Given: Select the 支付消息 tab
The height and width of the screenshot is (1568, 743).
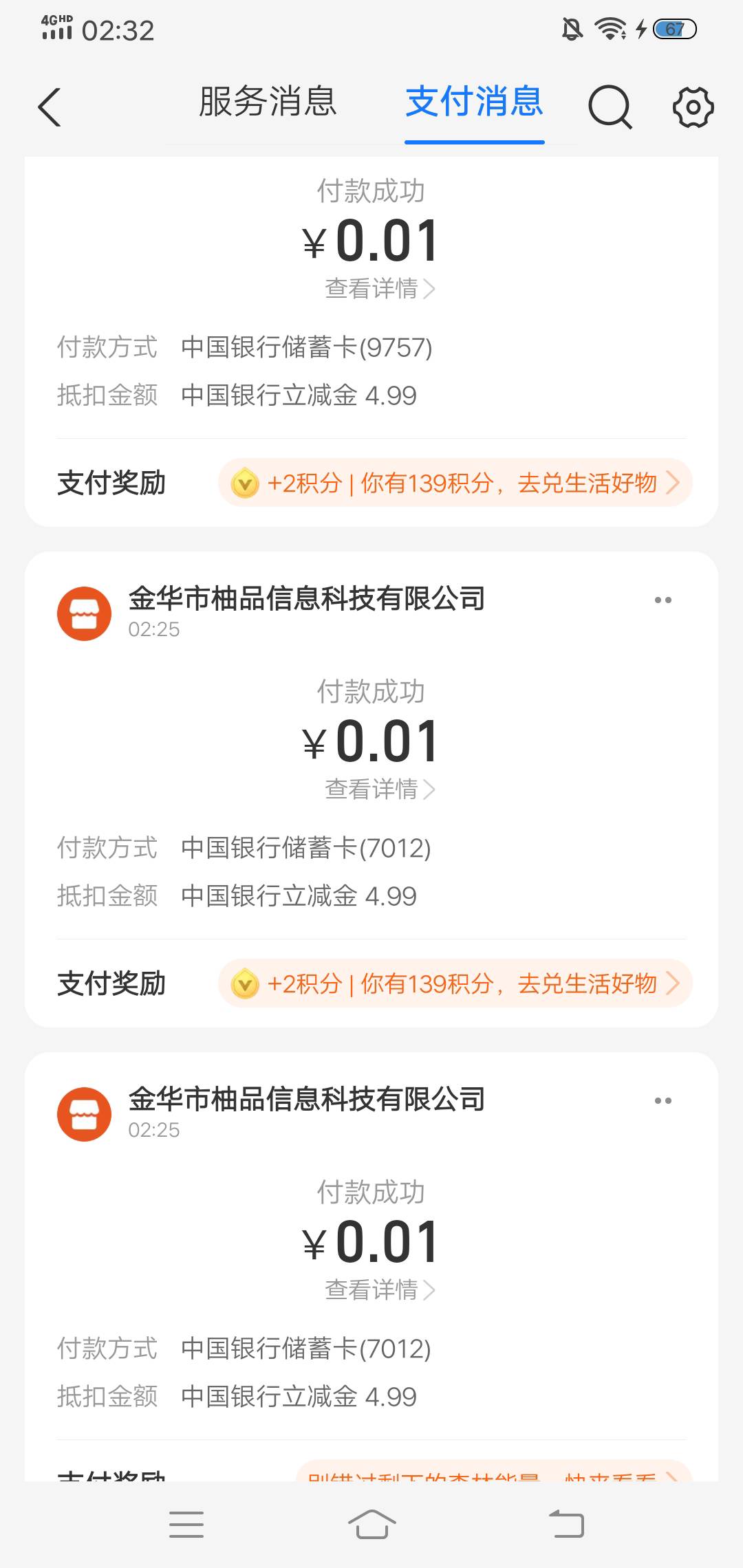Looking at the screenshot, I should click(x=475, y=102).
